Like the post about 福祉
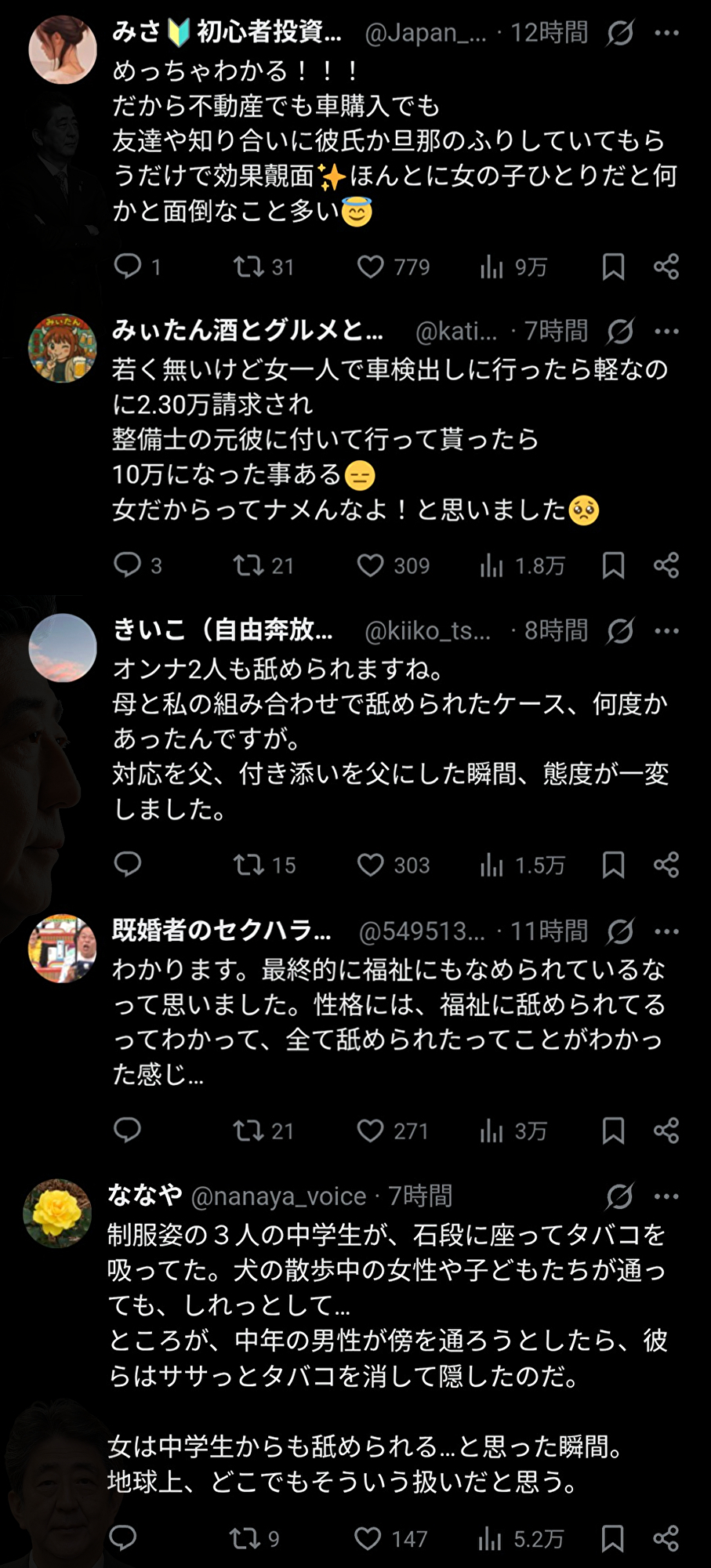The height and width of the screenshot is (1568, 711). point(371,1131)
